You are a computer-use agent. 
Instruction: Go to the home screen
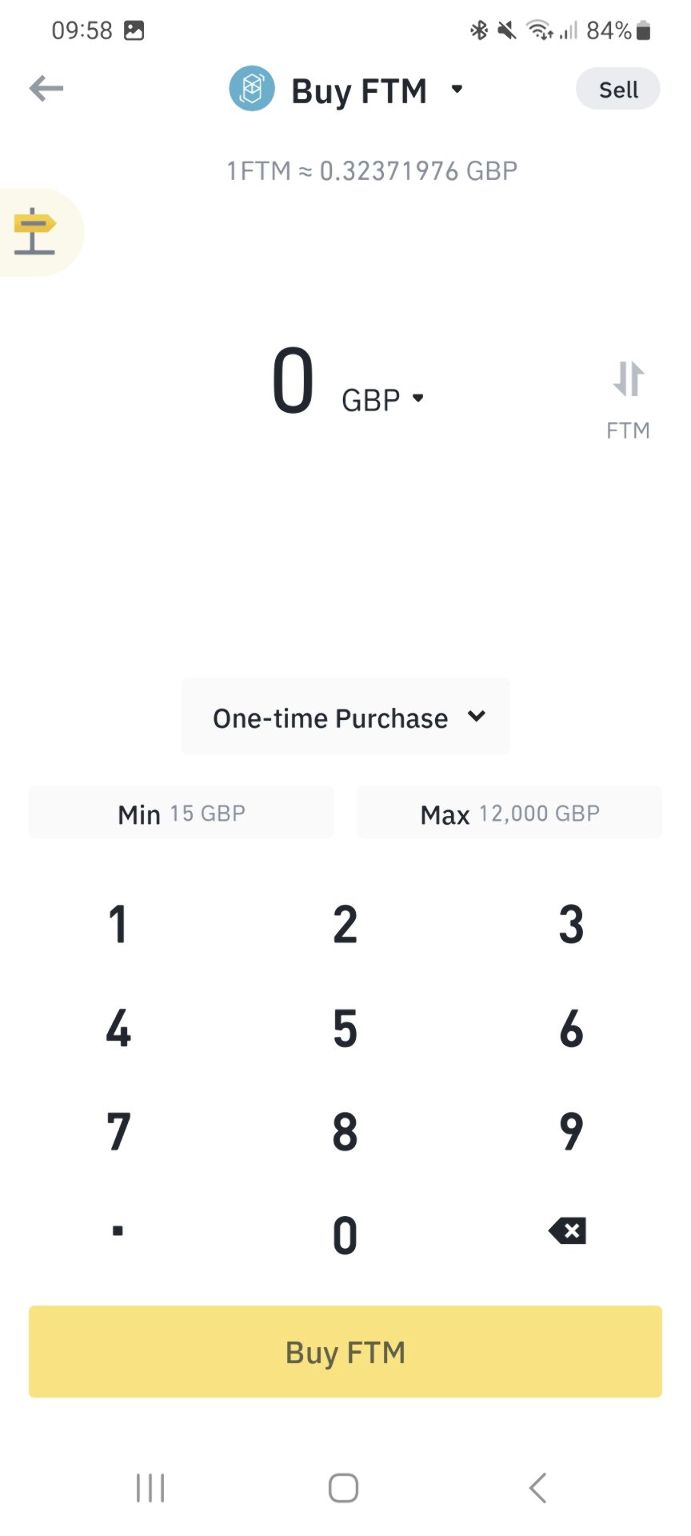[343, 1488]
